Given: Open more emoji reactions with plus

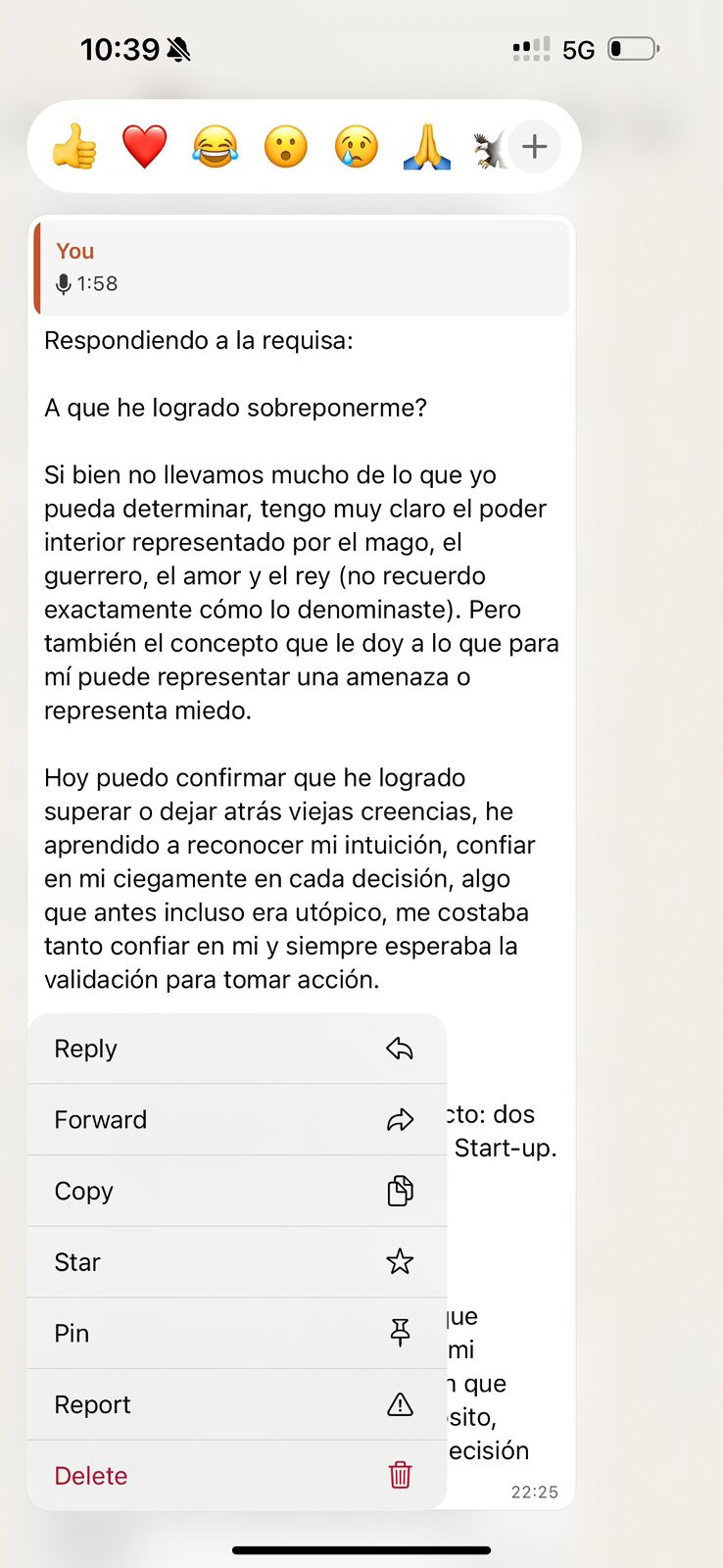Looking at the screenshot, I should coord(534,147).
